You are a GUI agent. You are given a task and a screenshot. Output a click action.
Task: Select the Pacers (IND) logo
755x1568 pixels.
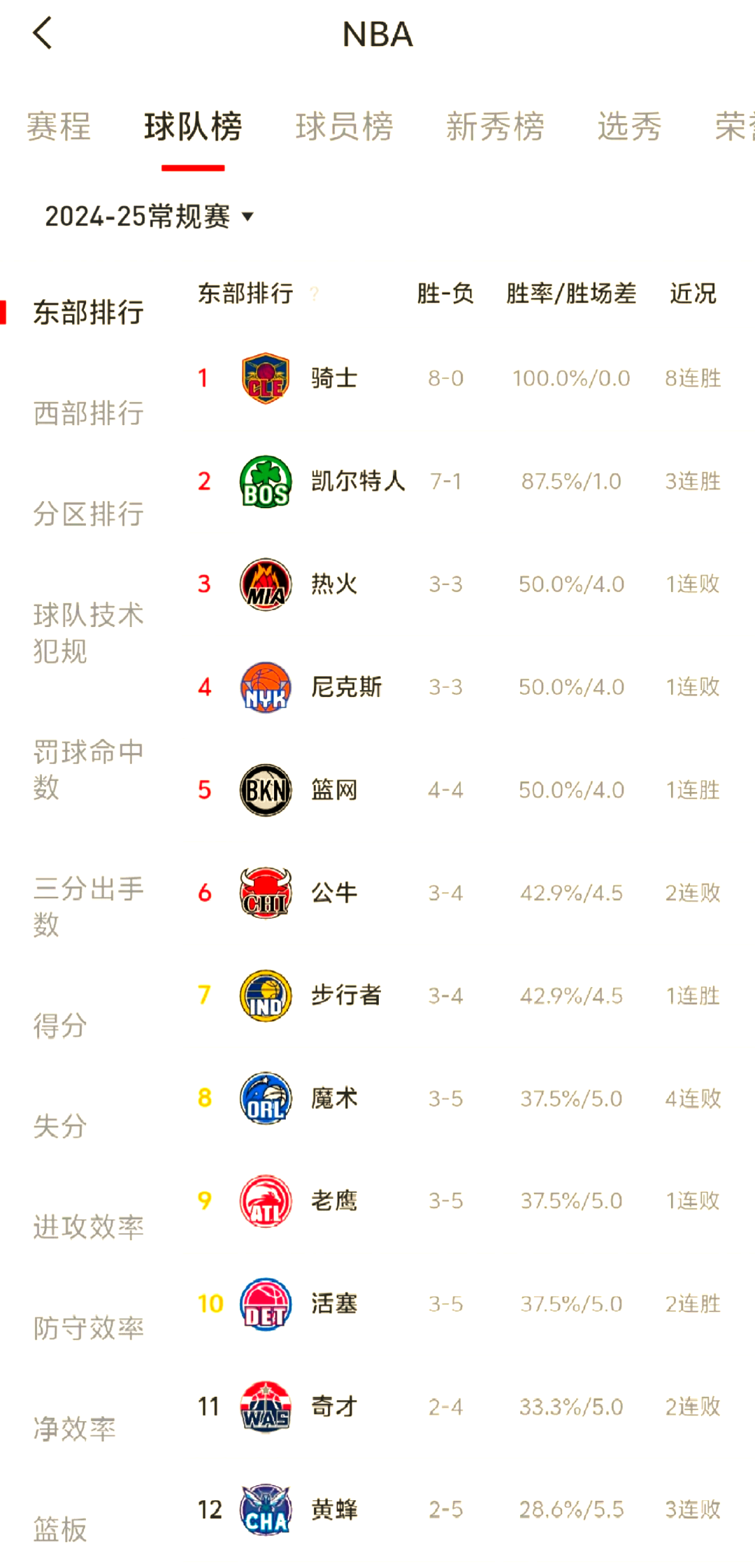[x=264, y=995]
